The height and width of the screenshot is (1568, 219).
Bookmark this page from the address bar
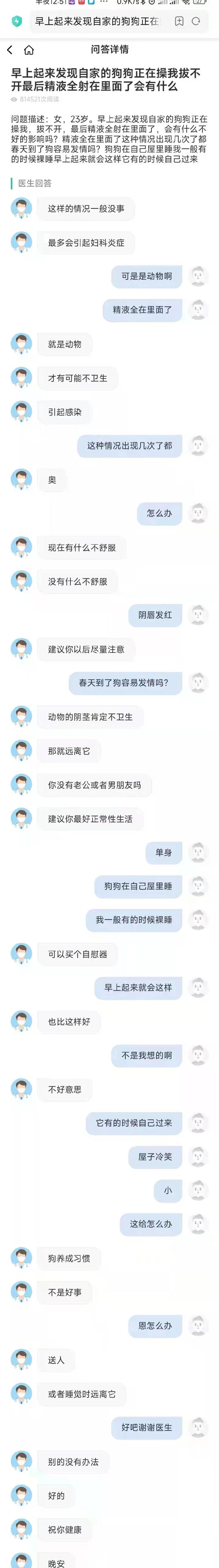point(179,21)
